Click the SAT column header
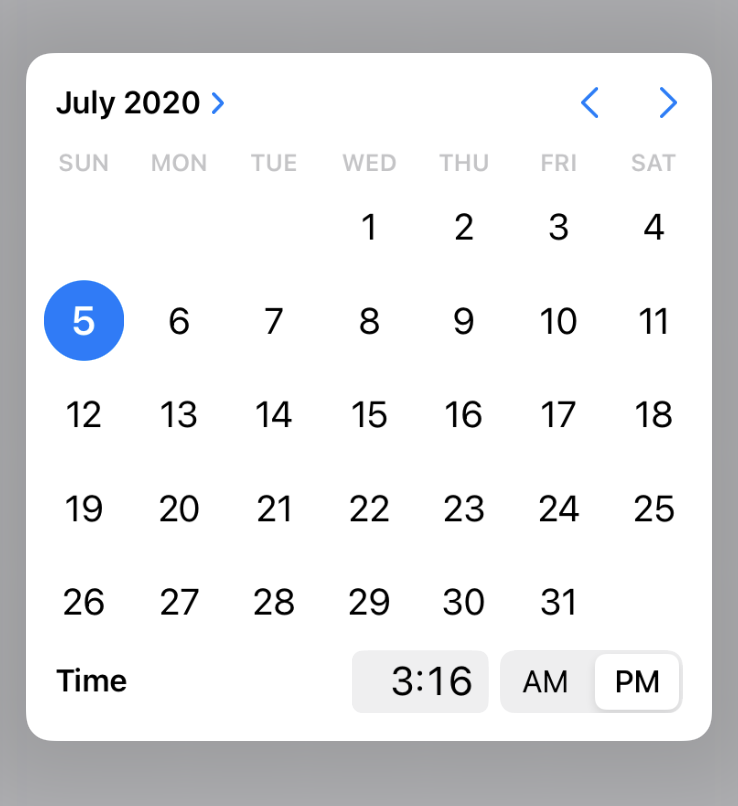 tap(653, 163)
